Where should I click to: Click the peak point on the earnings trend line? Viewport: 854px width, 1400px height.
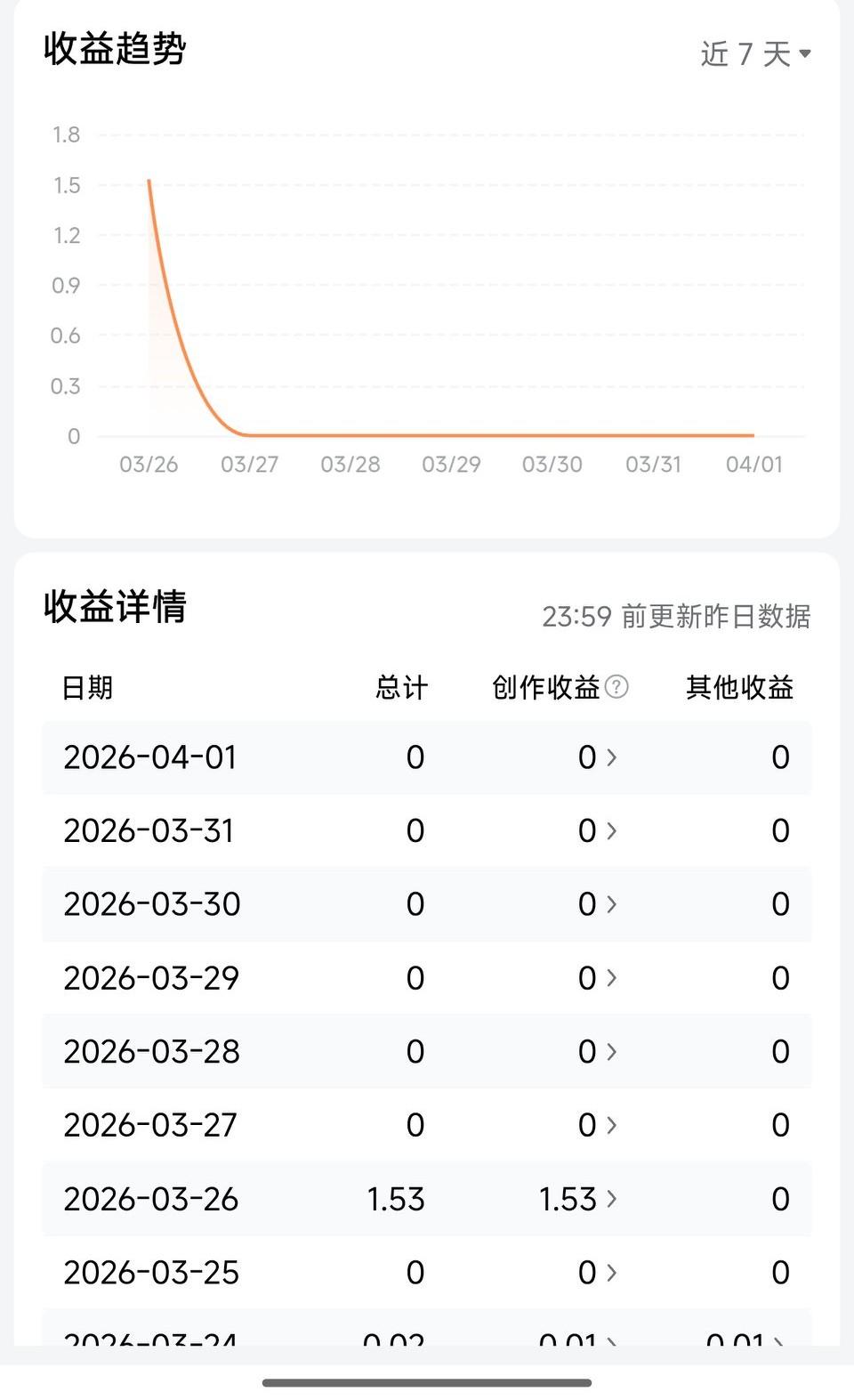148,180
